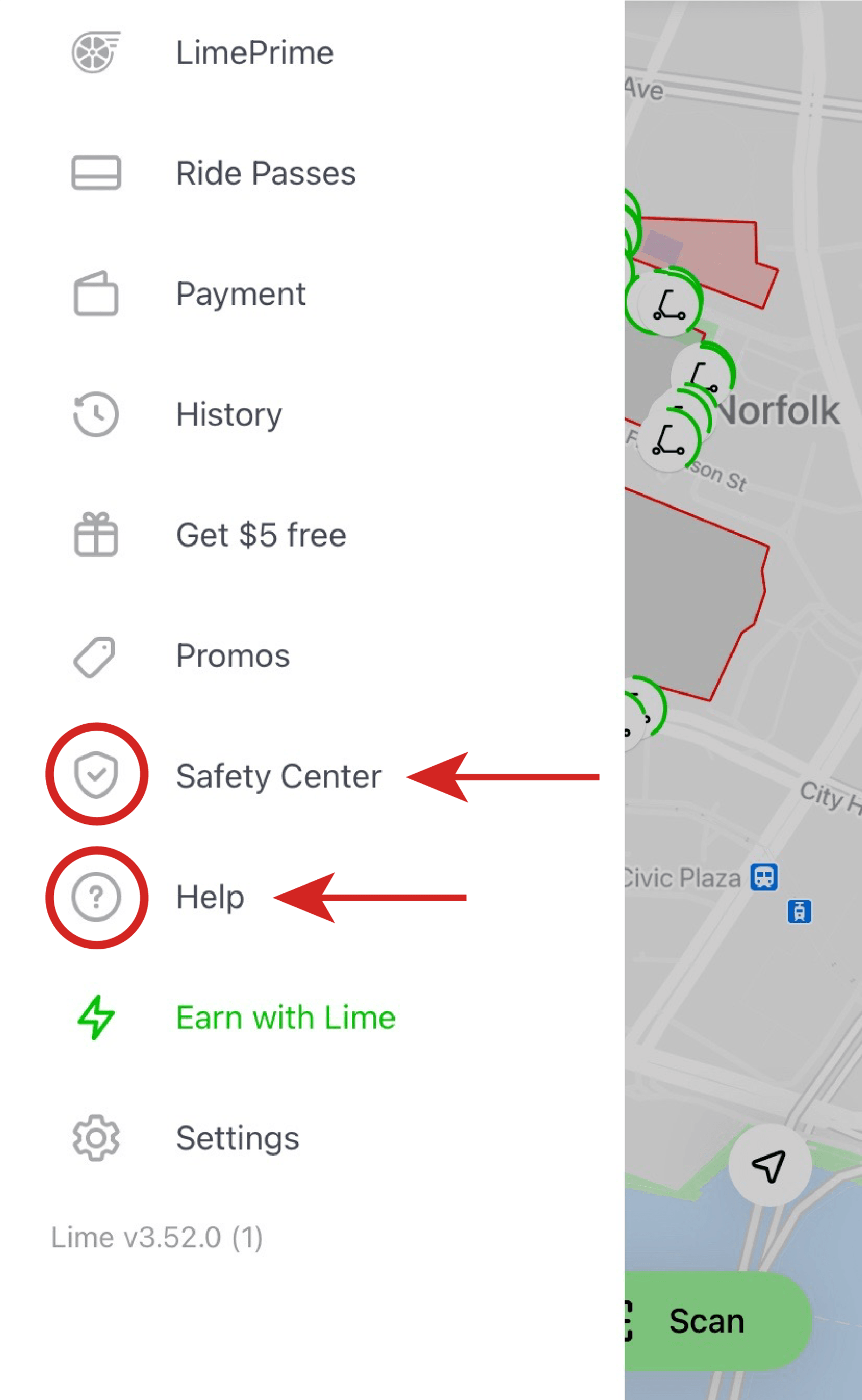Open Safety Center
Image resolution: width=862 pixels, height=1400 pixels.
point(277,776)
